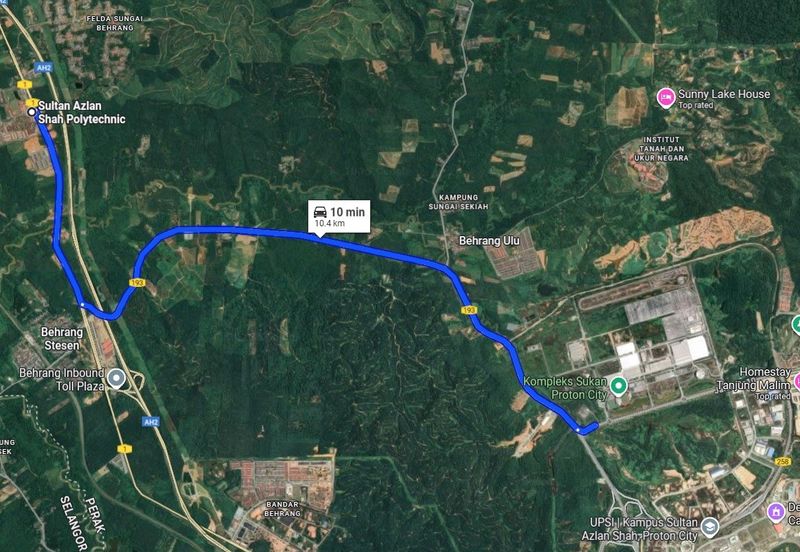This screenshot has width=800, height=552.
Task: Tap the 10 min route info label
Action: pyautogui.click(x=334, y=217)
